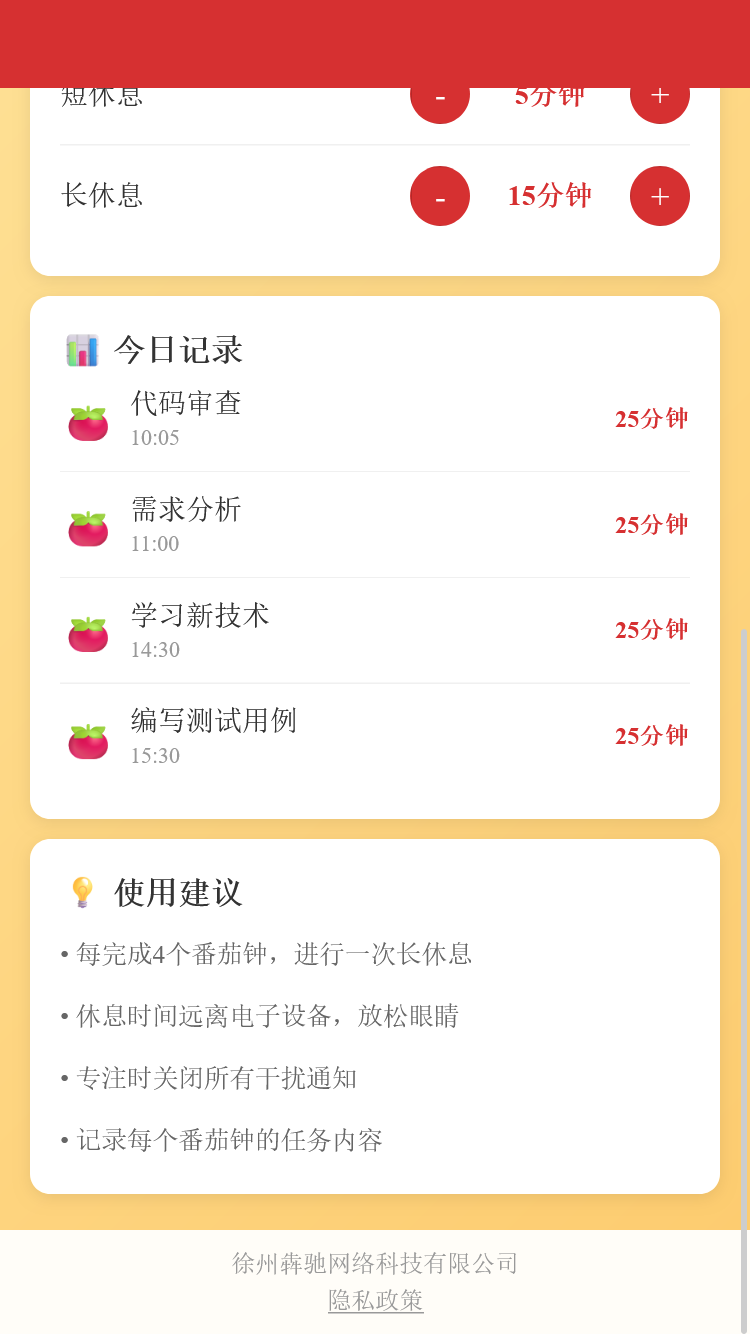The height and width of the screenshot is (1336, 752).
Task: Select the tomato icon next to 学习新技术
Action: click(87, 630)
